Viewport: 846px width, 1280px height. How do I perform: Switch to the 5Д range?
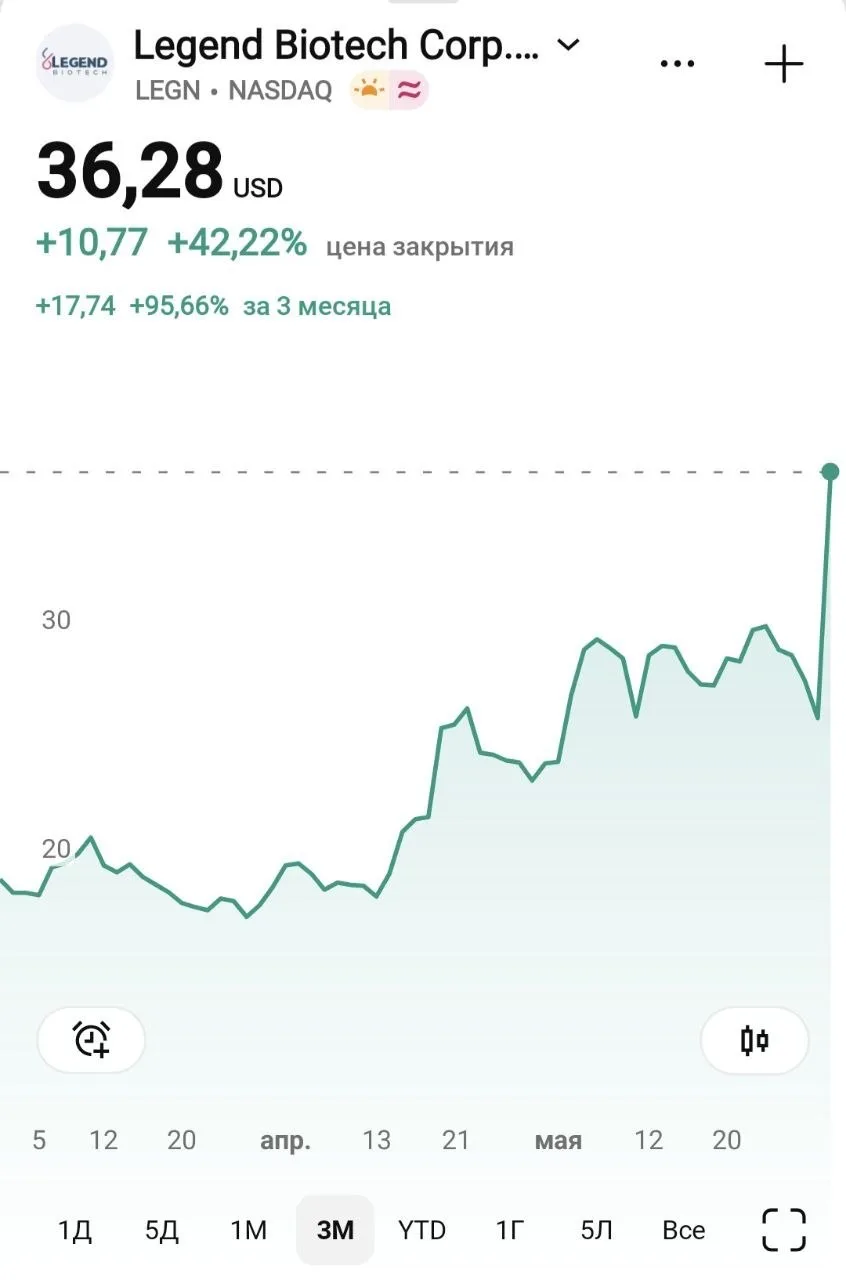[x=162, y=1230]
